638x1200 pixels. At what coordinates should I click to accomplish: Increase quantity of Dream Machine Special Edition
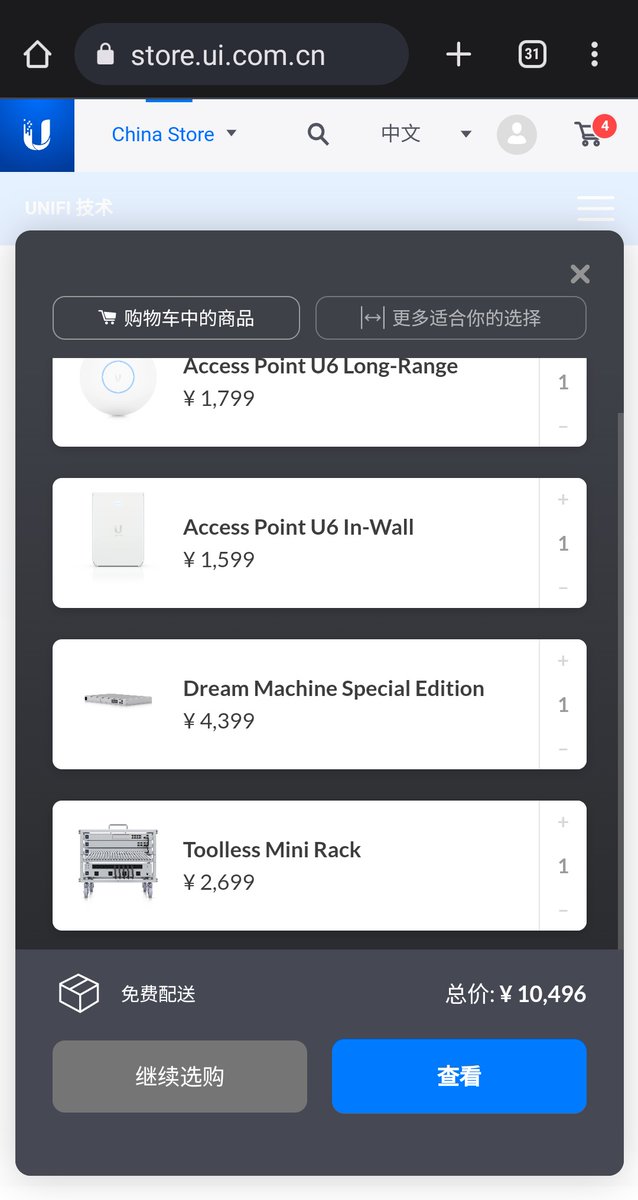563,661
